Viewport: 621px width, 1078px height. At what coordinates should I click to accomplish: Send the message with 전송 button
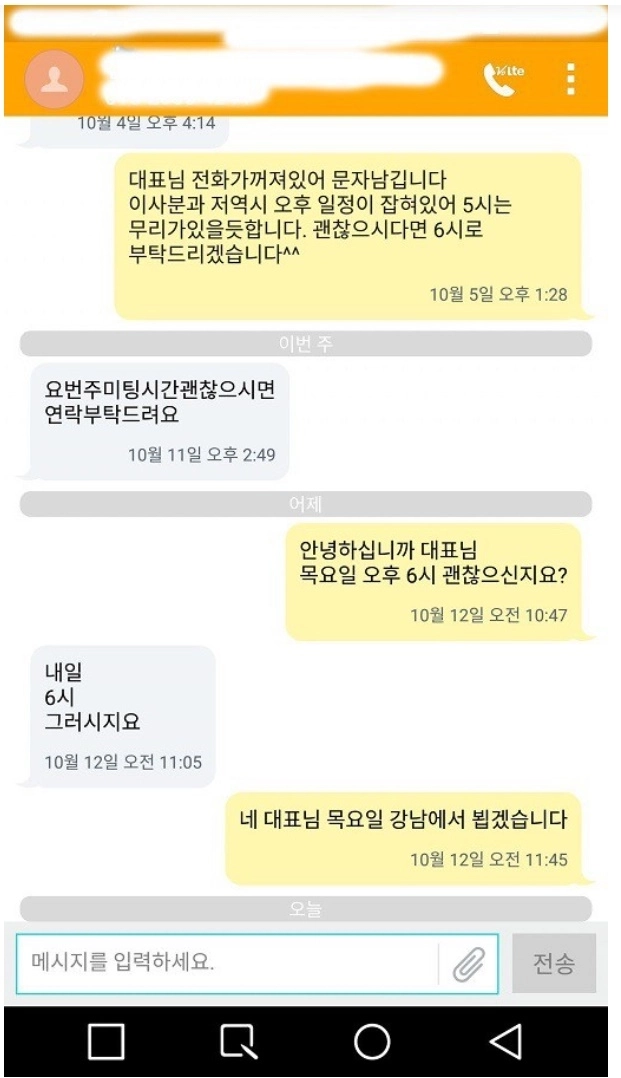[x=553, y=963]
